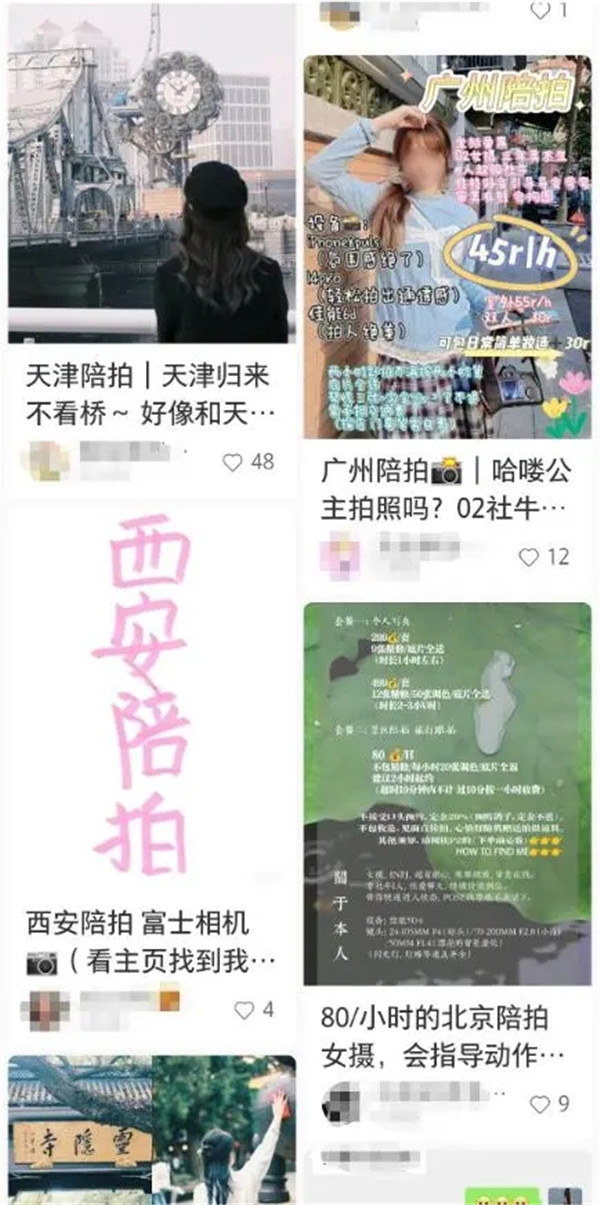600x1205 pixels.
Task: Open the 广州陪拍 45r/h post
Action: (447, 245)
